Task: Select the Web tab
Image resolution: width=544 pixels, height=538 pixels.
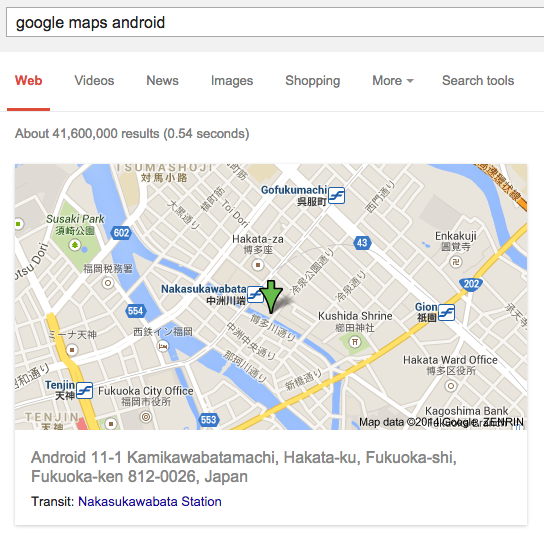Action: click(x=28, y=80)
